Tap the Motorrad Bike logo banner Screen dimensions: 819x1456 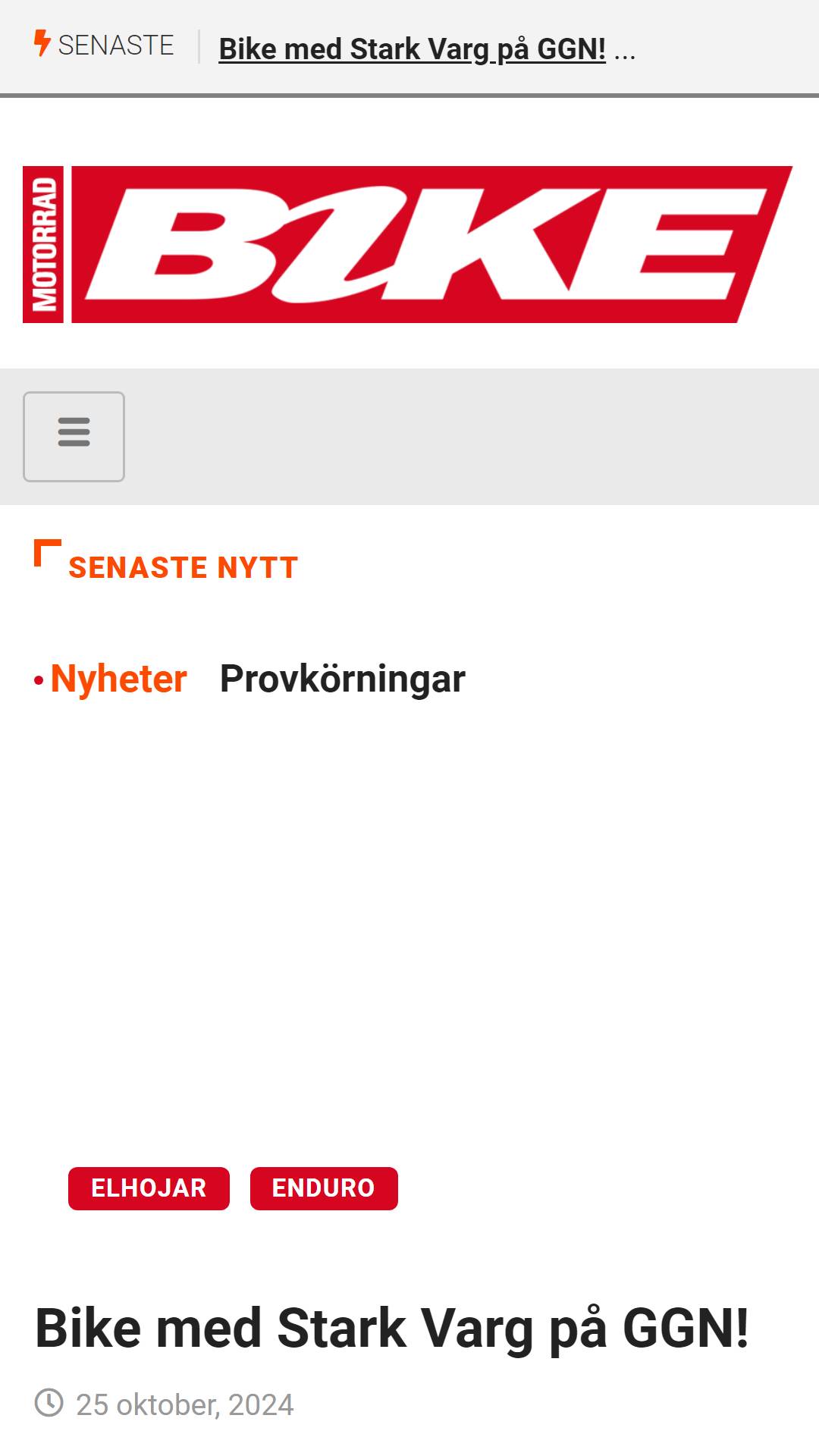(407, 244)
